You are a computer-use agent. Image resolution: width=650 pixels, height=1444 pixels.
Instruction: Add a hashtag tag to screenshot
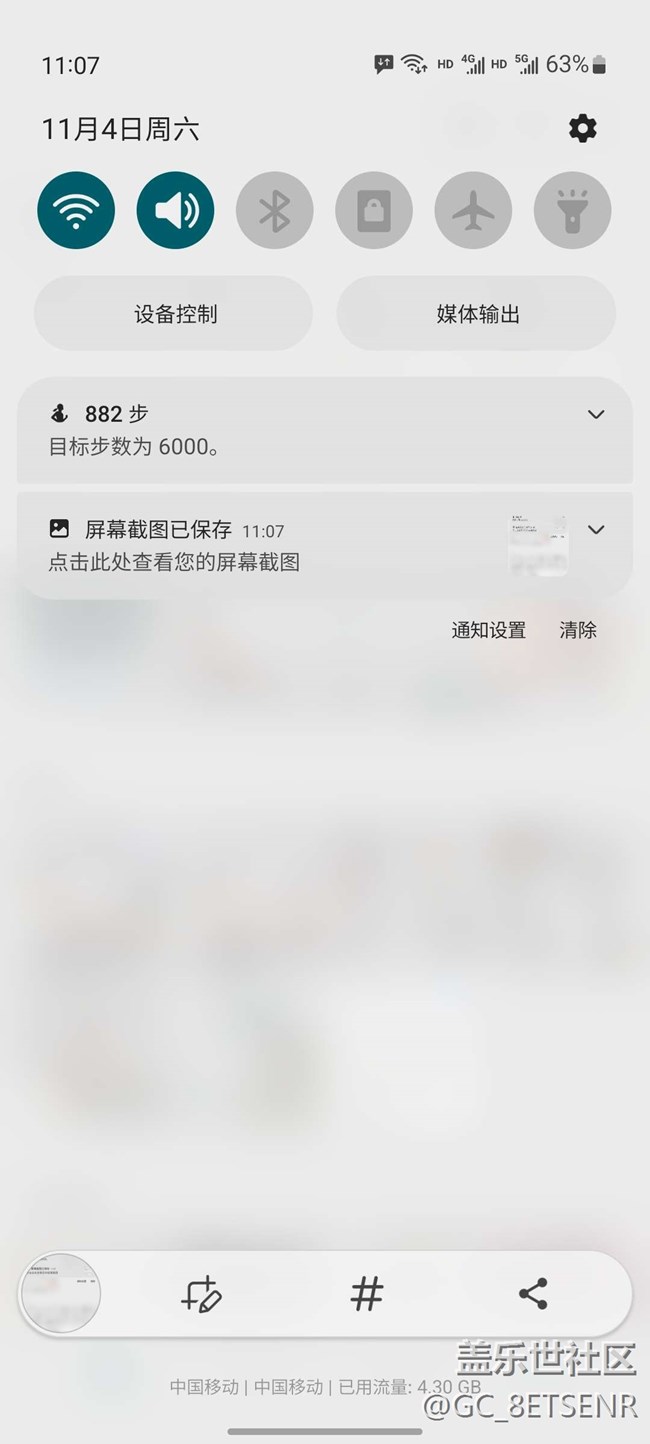(x=367, y=1294)
